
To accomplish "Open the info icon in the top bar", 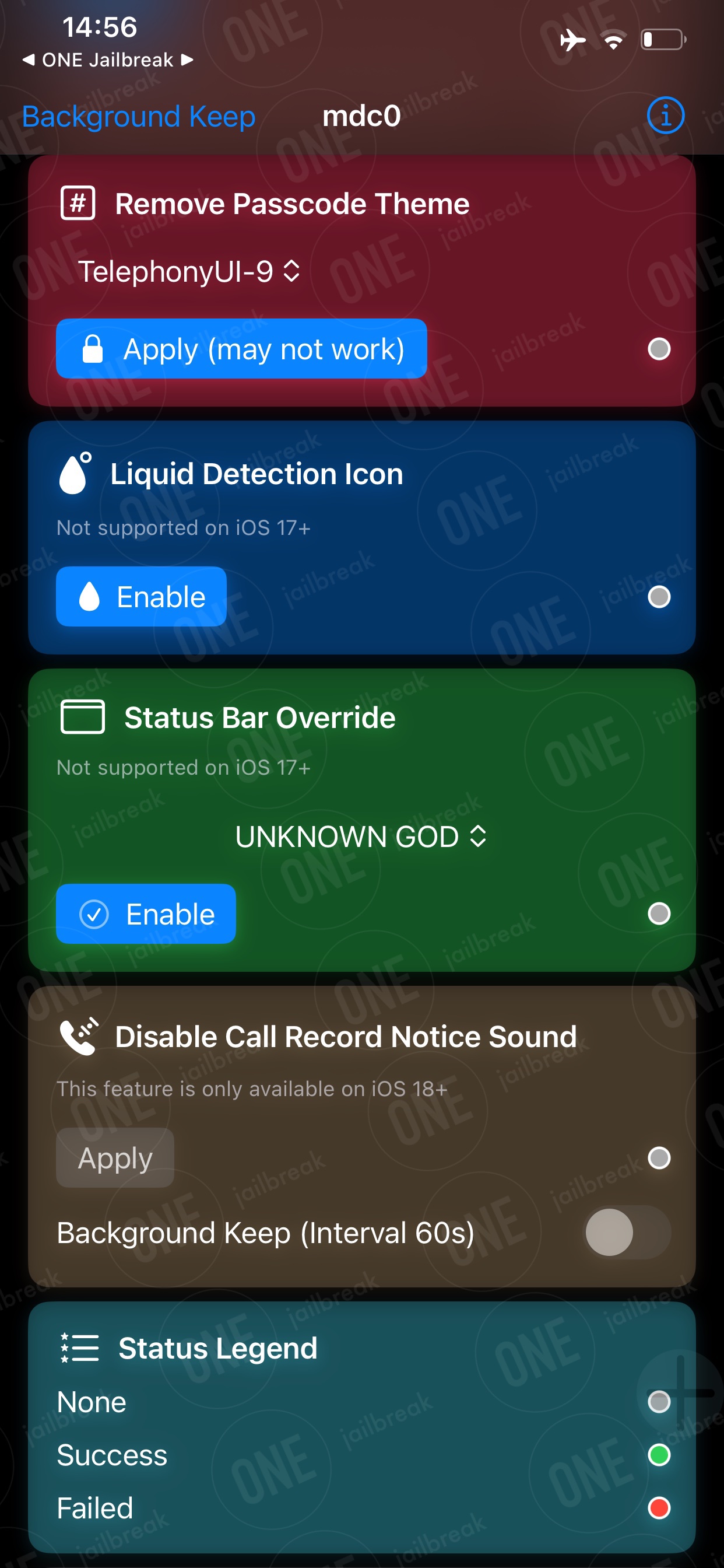I will pyautogui.click(x=665, y=116).
